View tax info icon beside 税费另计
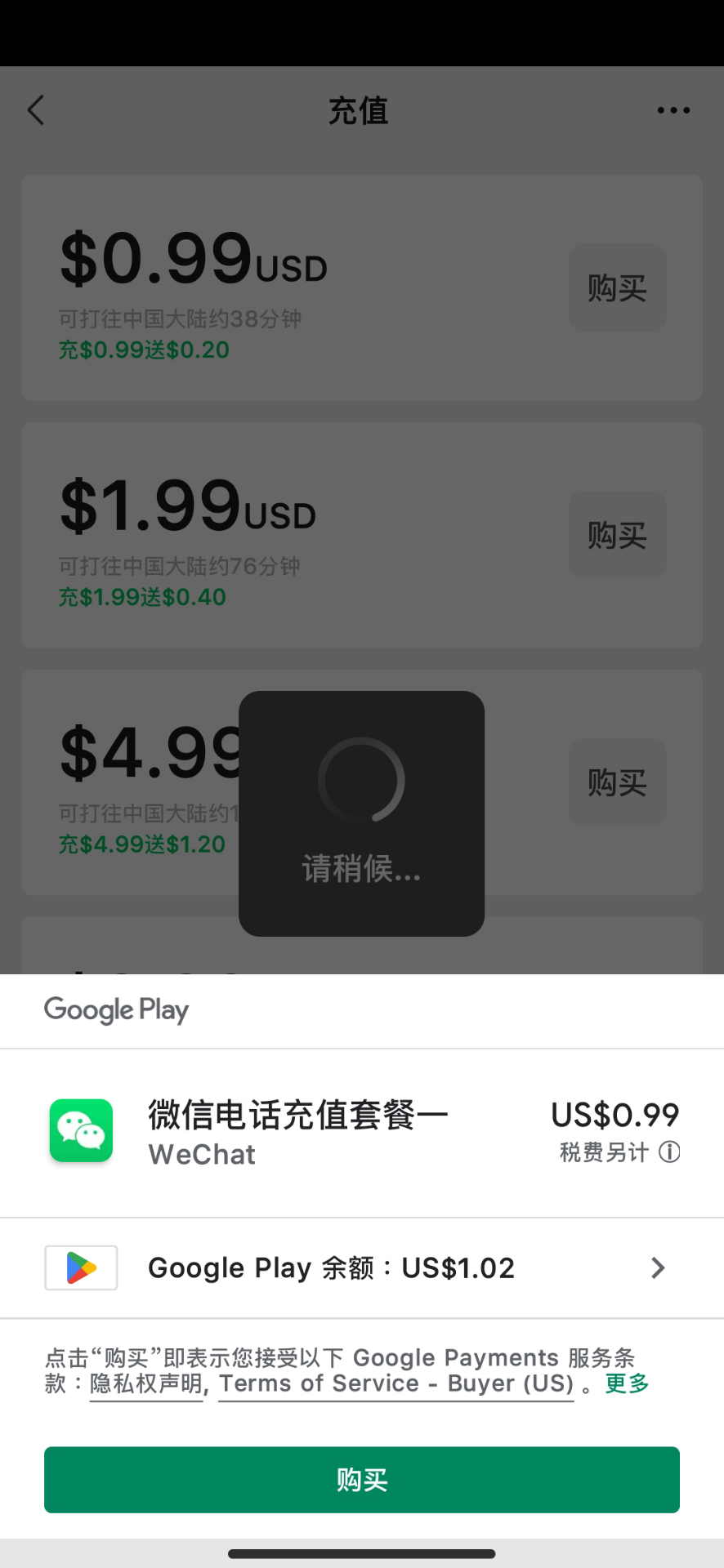The width and height of the screenshot is (724, 1568). [669, 1152]
